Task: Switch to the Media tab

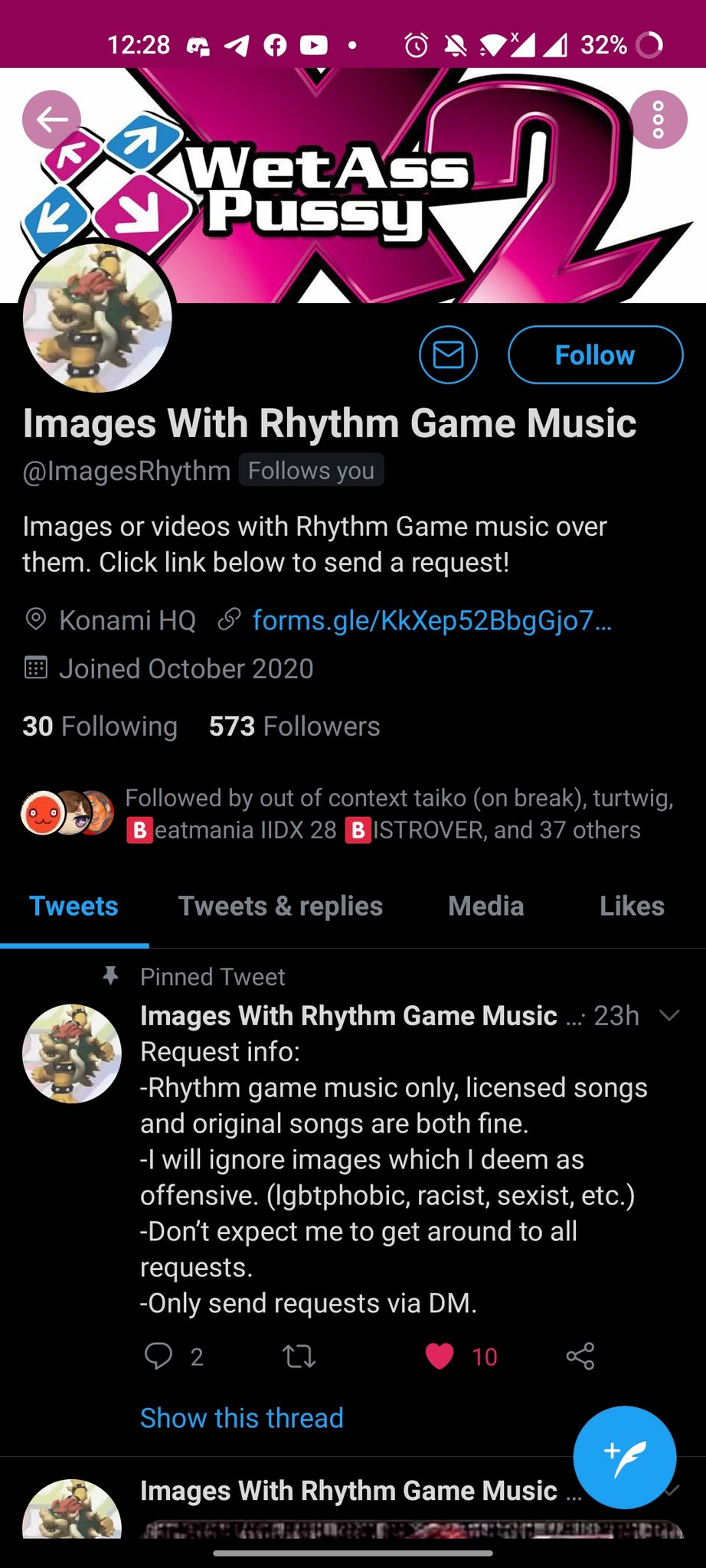Action: click(x=485, y=906)
